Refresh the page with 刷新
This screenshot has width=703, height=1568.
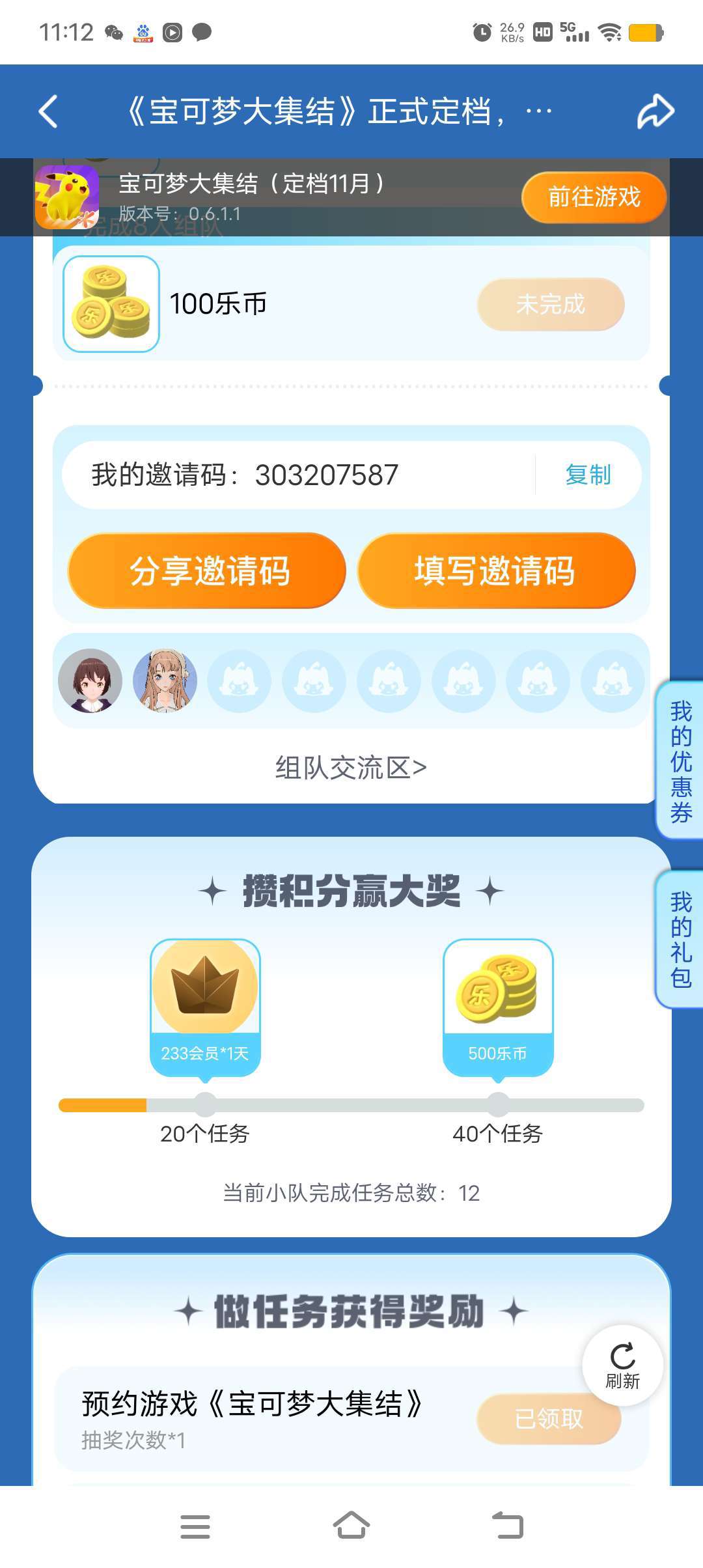pos(622,1365)
